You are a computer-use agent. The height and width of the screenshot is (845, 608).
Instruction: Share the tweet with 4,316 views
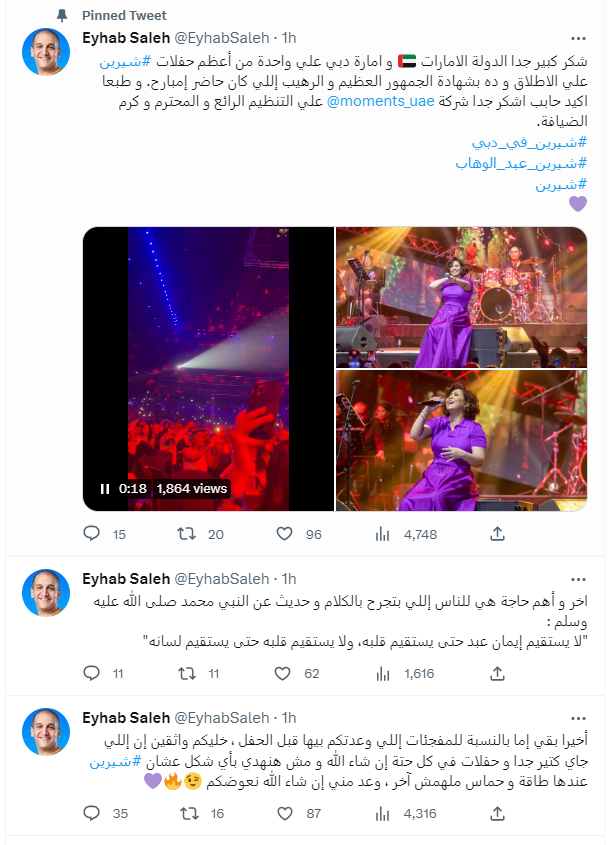(x=497, y=813)
